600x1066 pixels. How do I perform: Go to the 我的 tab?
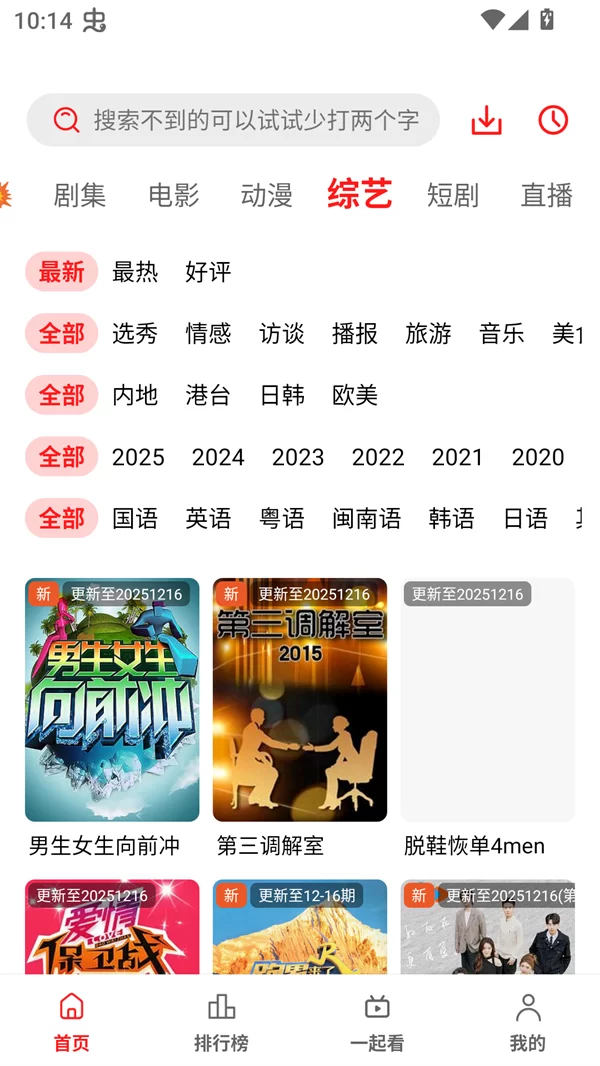pyautogui.click(x=528, y=1022)
